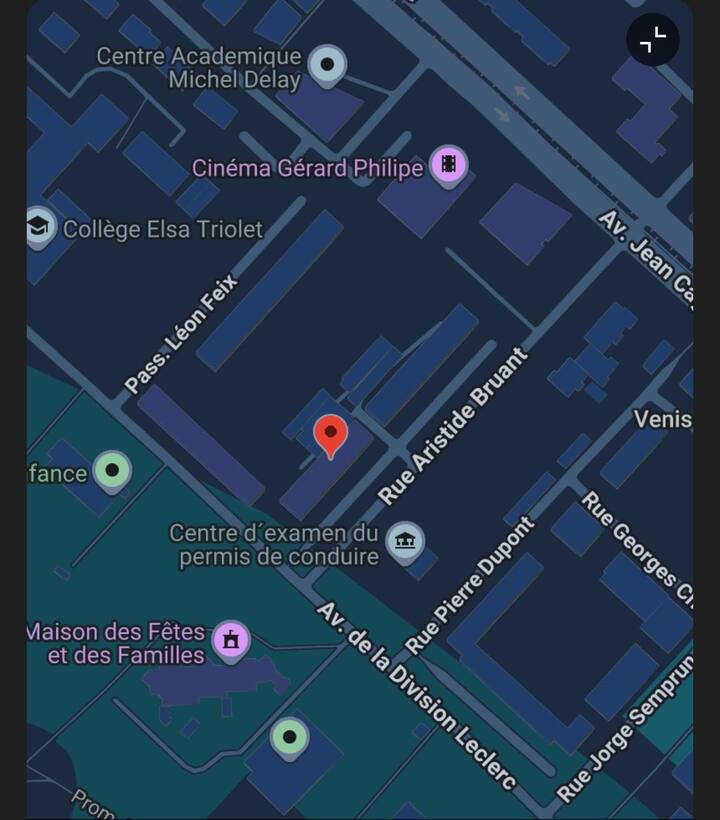The image size is (720, 820).
Task: Open Maison des Fêtes et des Familles
Action: point(231,639)
